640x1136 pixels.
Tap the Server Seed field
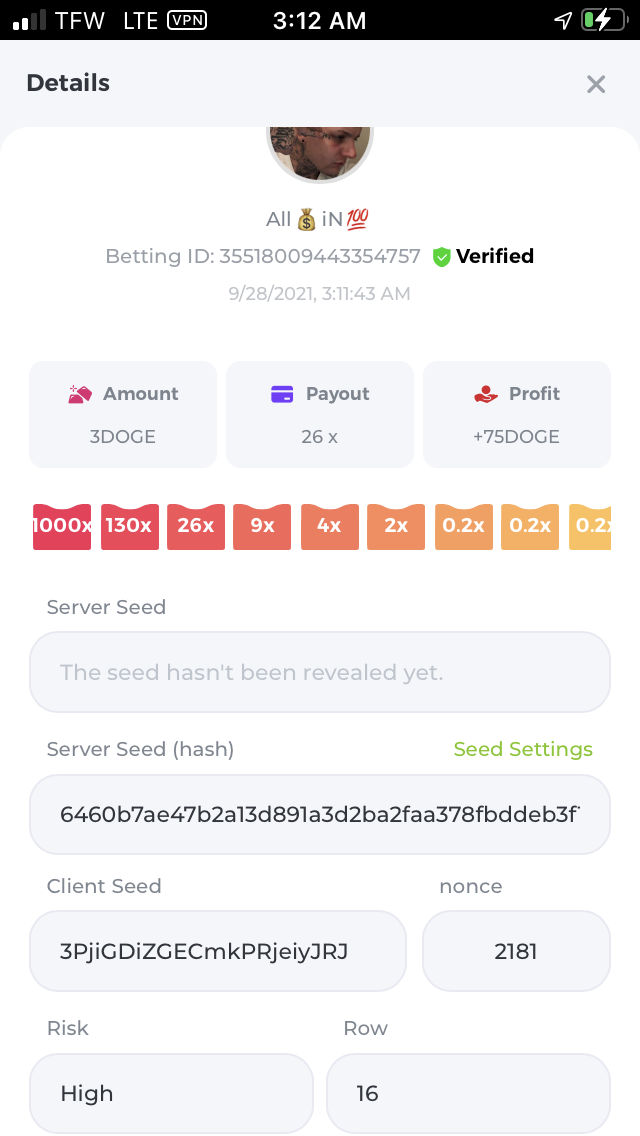pos(320,672)
